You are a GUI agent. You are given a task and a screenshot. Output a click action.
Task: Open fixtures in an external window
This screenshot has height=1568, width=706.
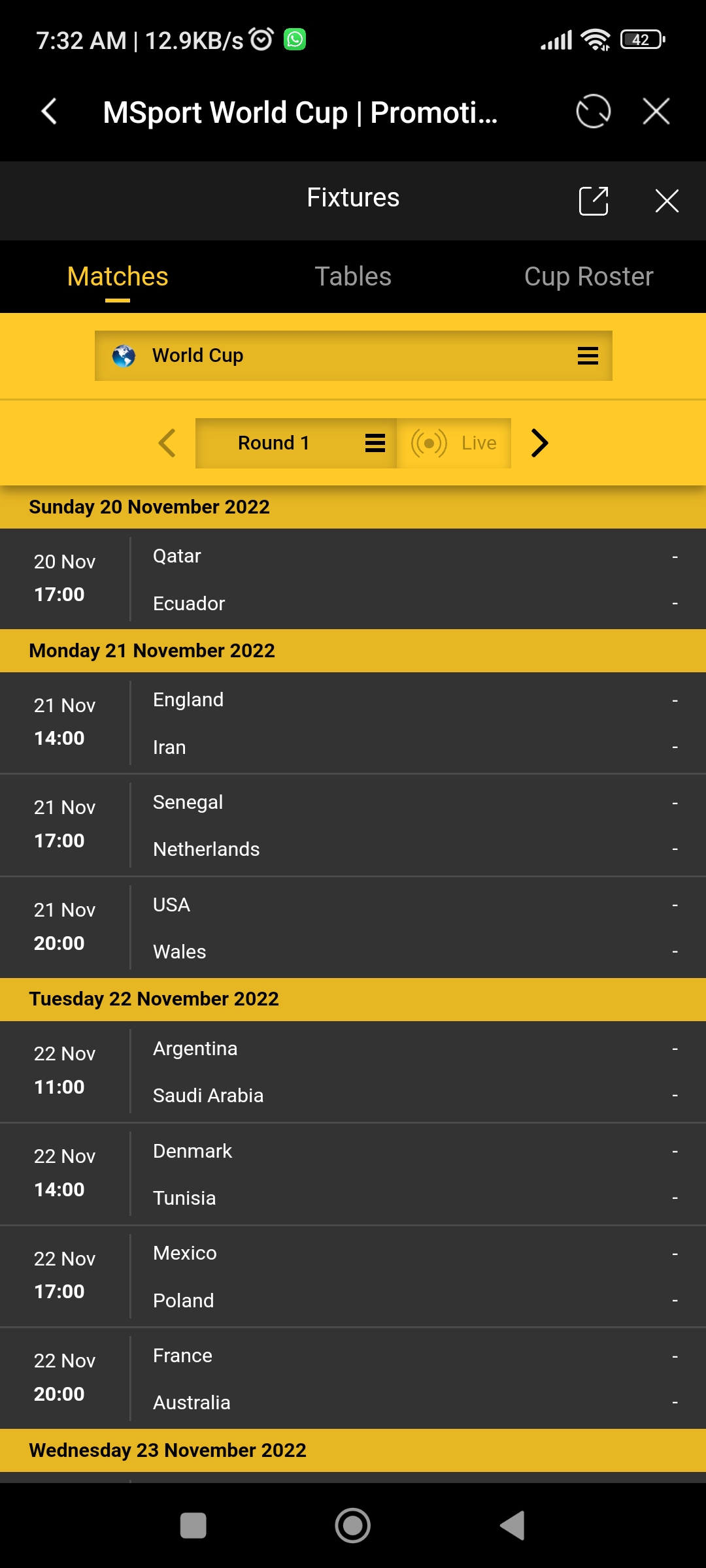[594, 201]
